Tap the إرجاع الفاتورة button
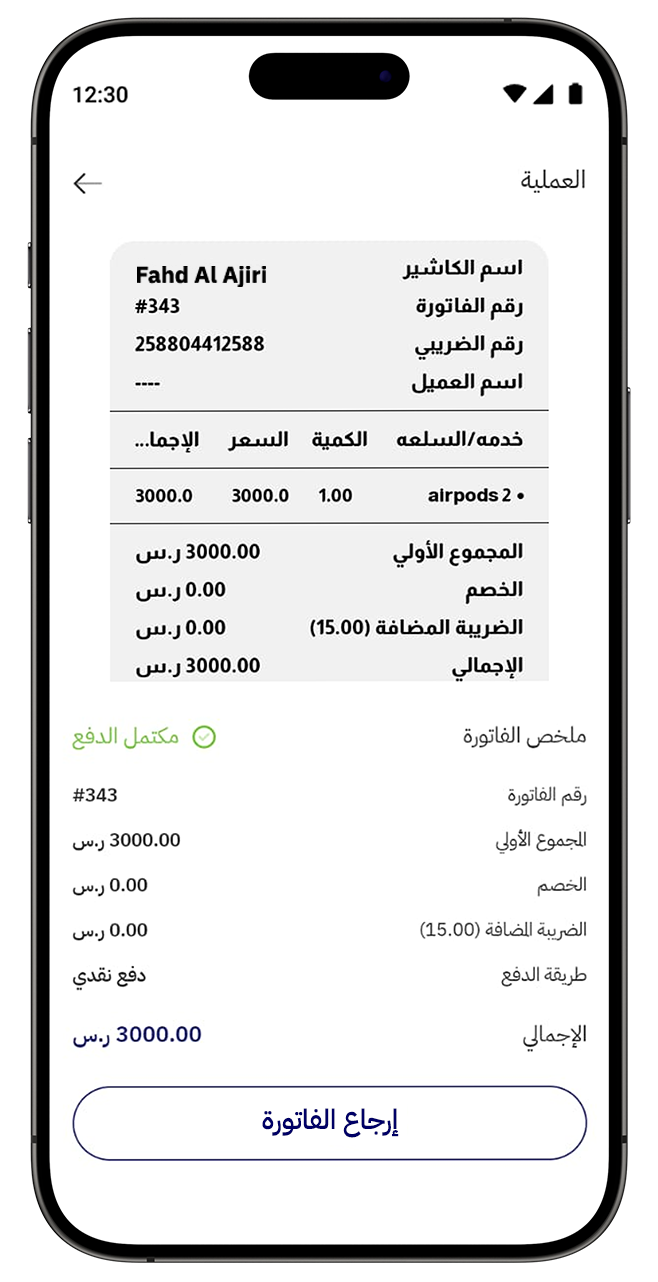 pyautogui.click(x=329, y=1123)
